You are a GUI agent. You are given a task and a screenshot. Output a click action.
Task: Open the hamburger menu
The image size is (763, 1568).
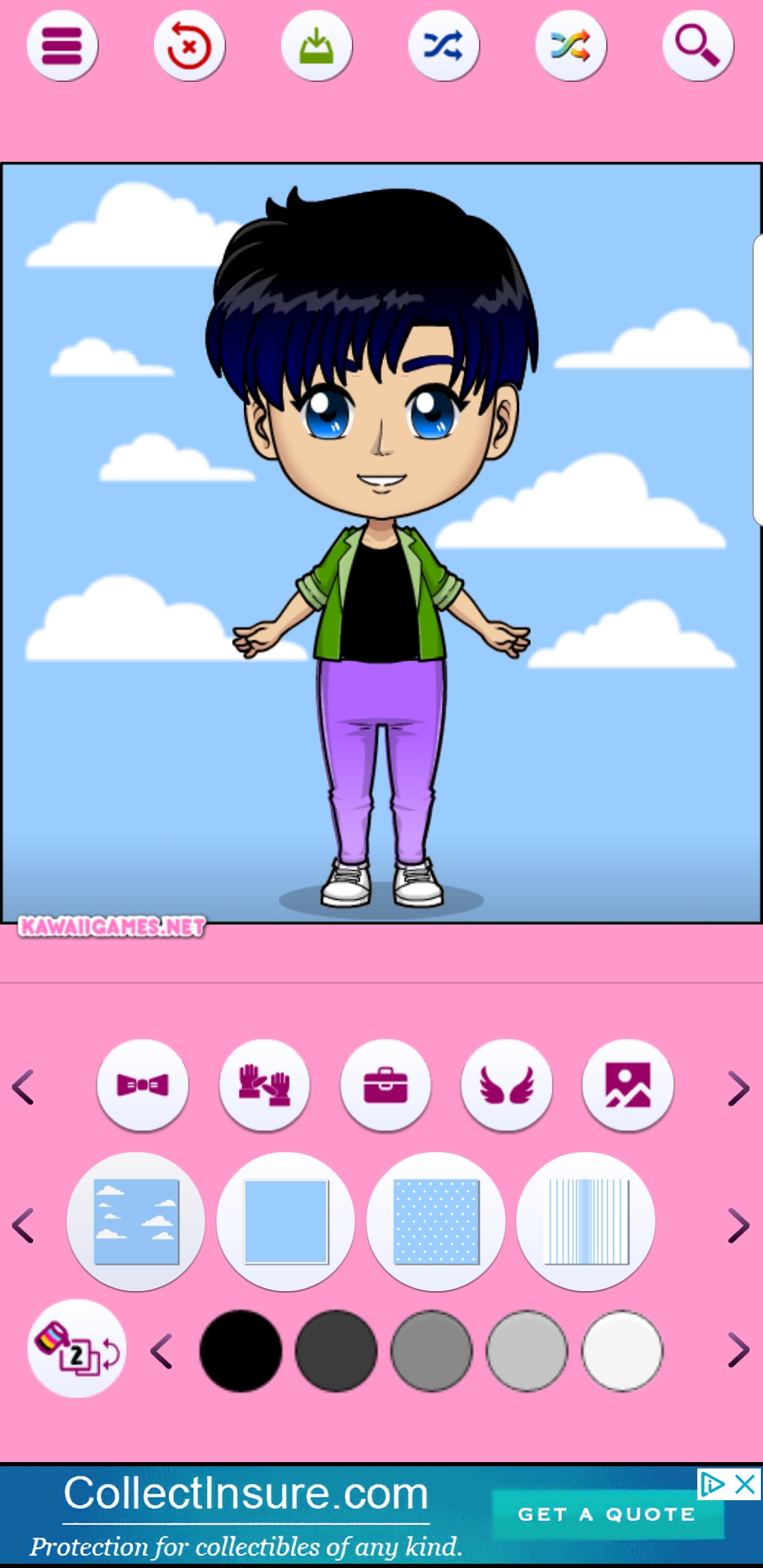click(62, 46)
